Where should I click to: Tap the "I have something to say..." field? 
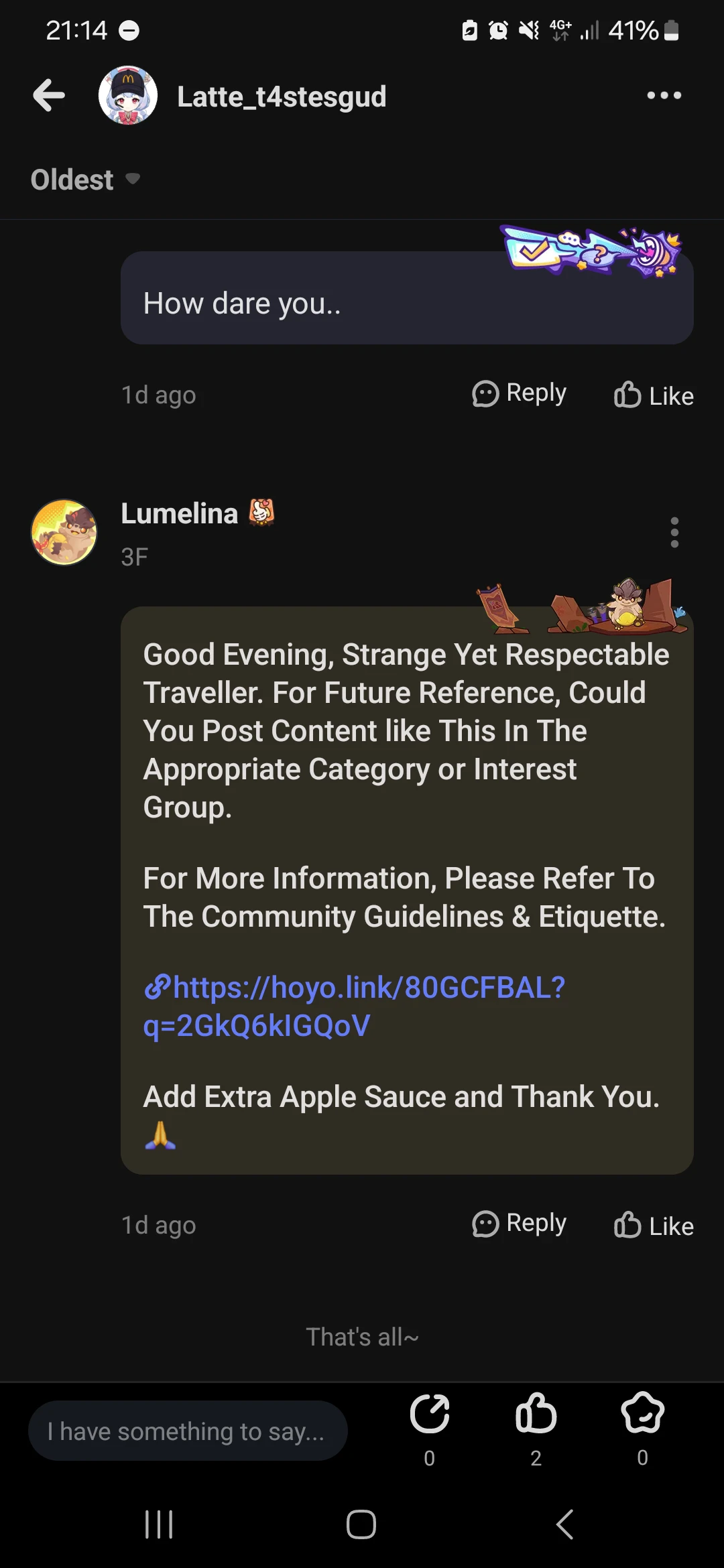click(x=188, y=1431)
